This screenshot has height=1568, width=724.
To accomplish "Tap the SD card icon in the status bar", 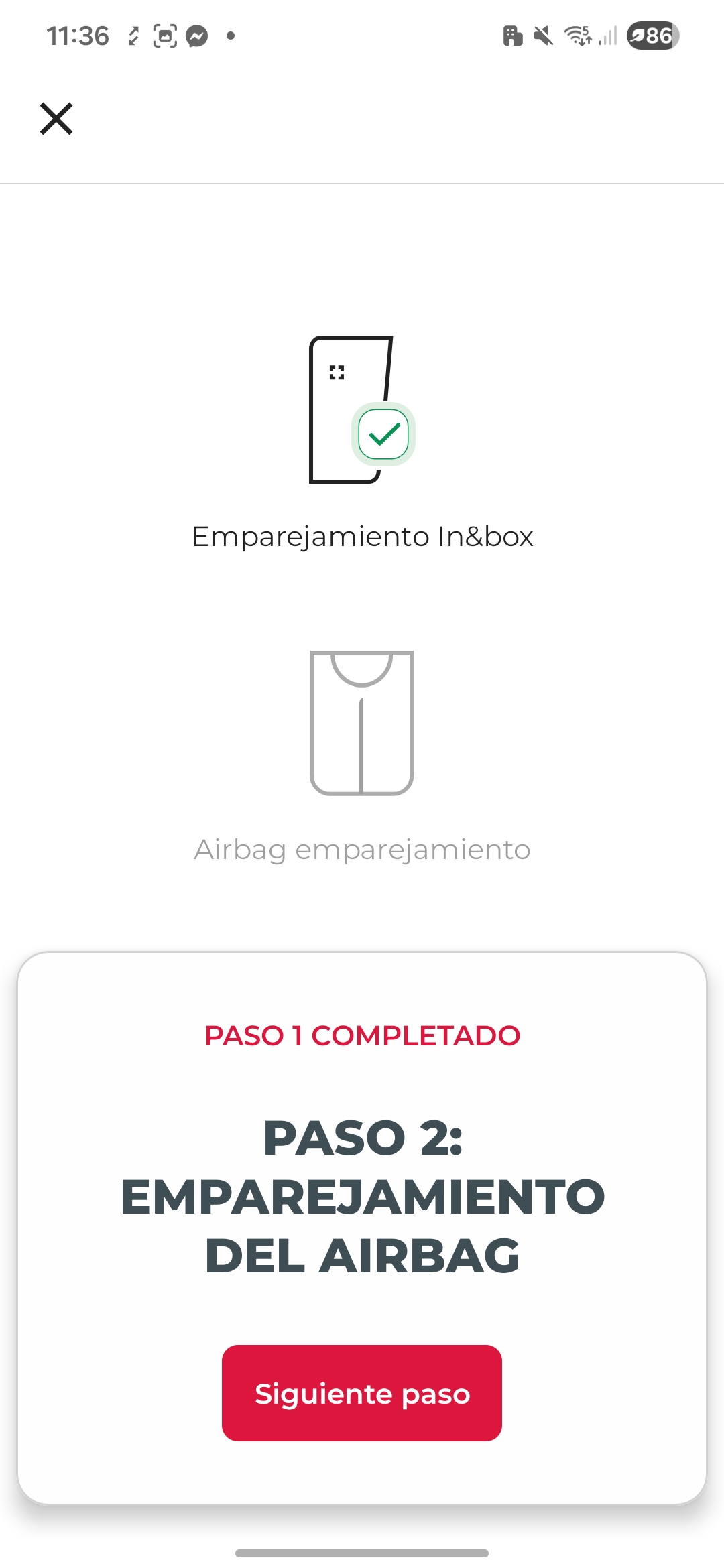I will 512,36.
